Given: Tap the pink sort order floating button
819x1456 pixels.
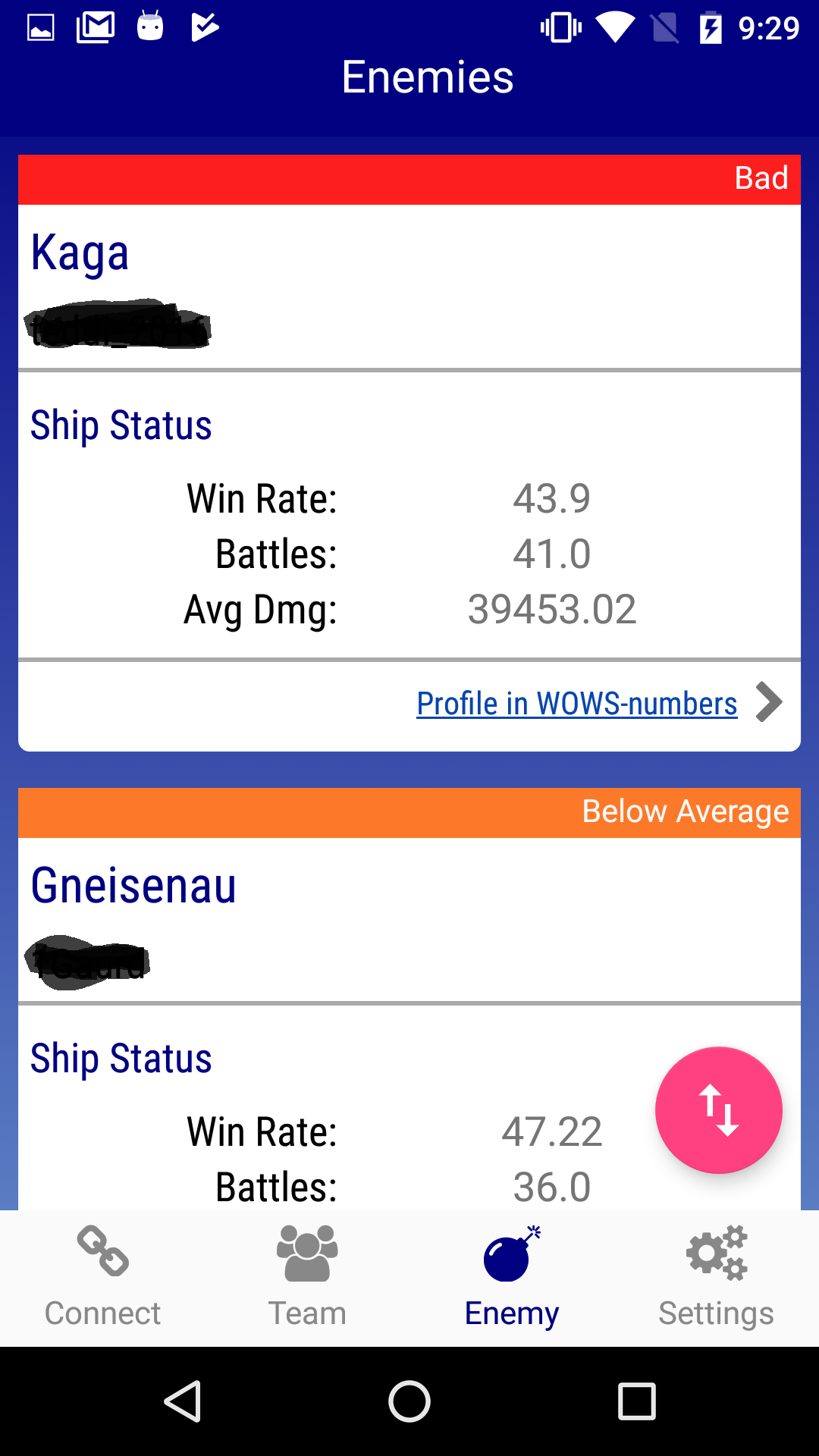Looking at the screenshot, I should click(x=718, y=1110).
